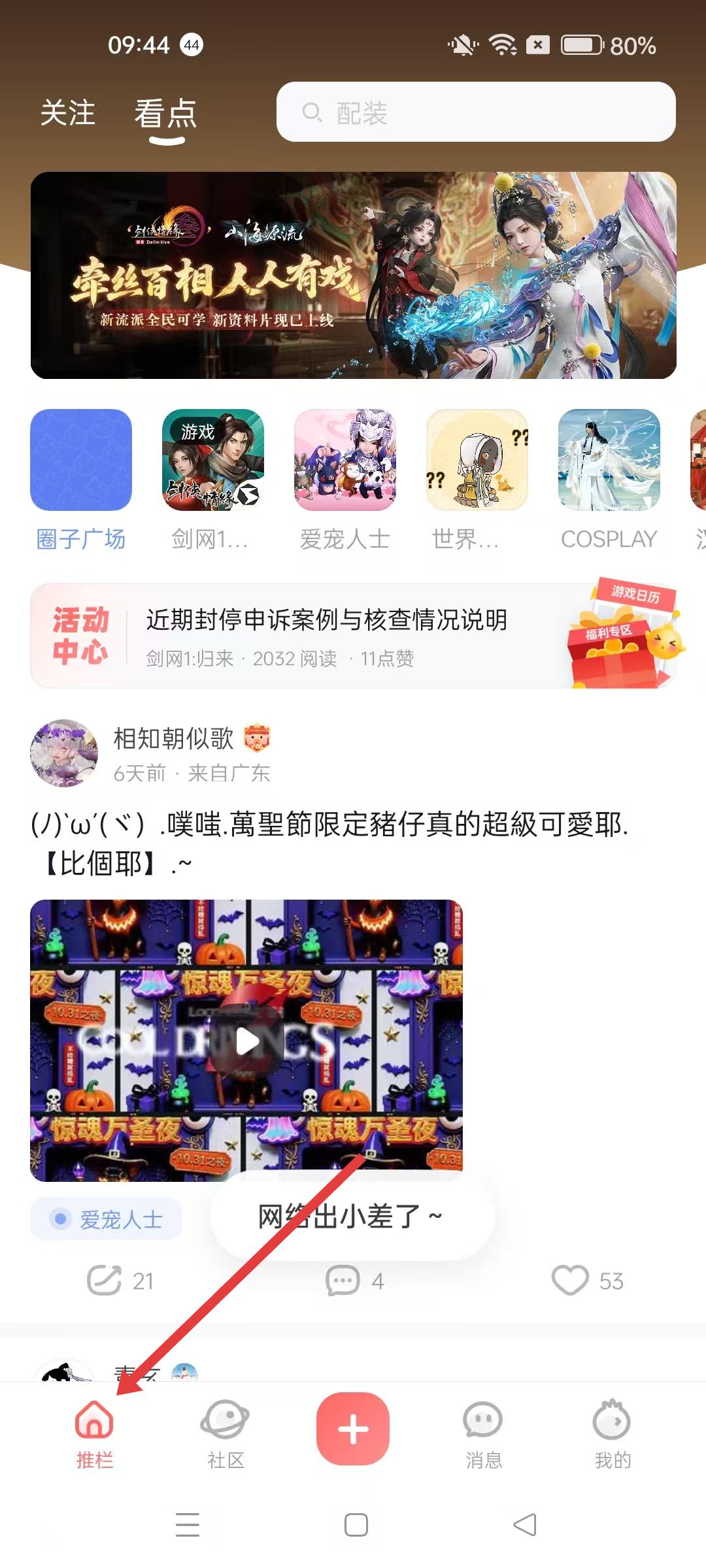
Task: Open 近期封停申诉案例与核查情况说明 article
Action: coord(327,620)
